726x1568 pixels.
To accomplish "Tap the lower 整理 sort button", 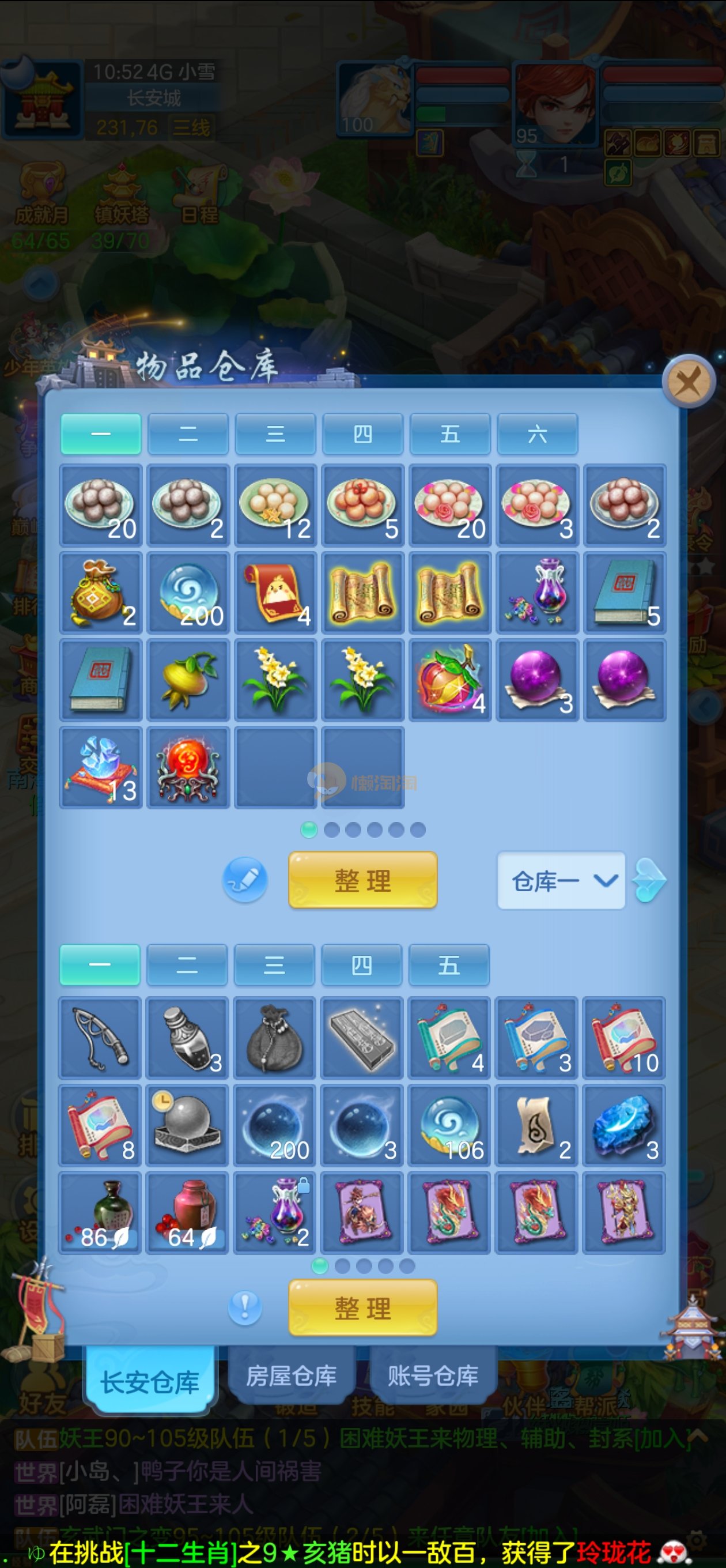I will point(362,1308).
